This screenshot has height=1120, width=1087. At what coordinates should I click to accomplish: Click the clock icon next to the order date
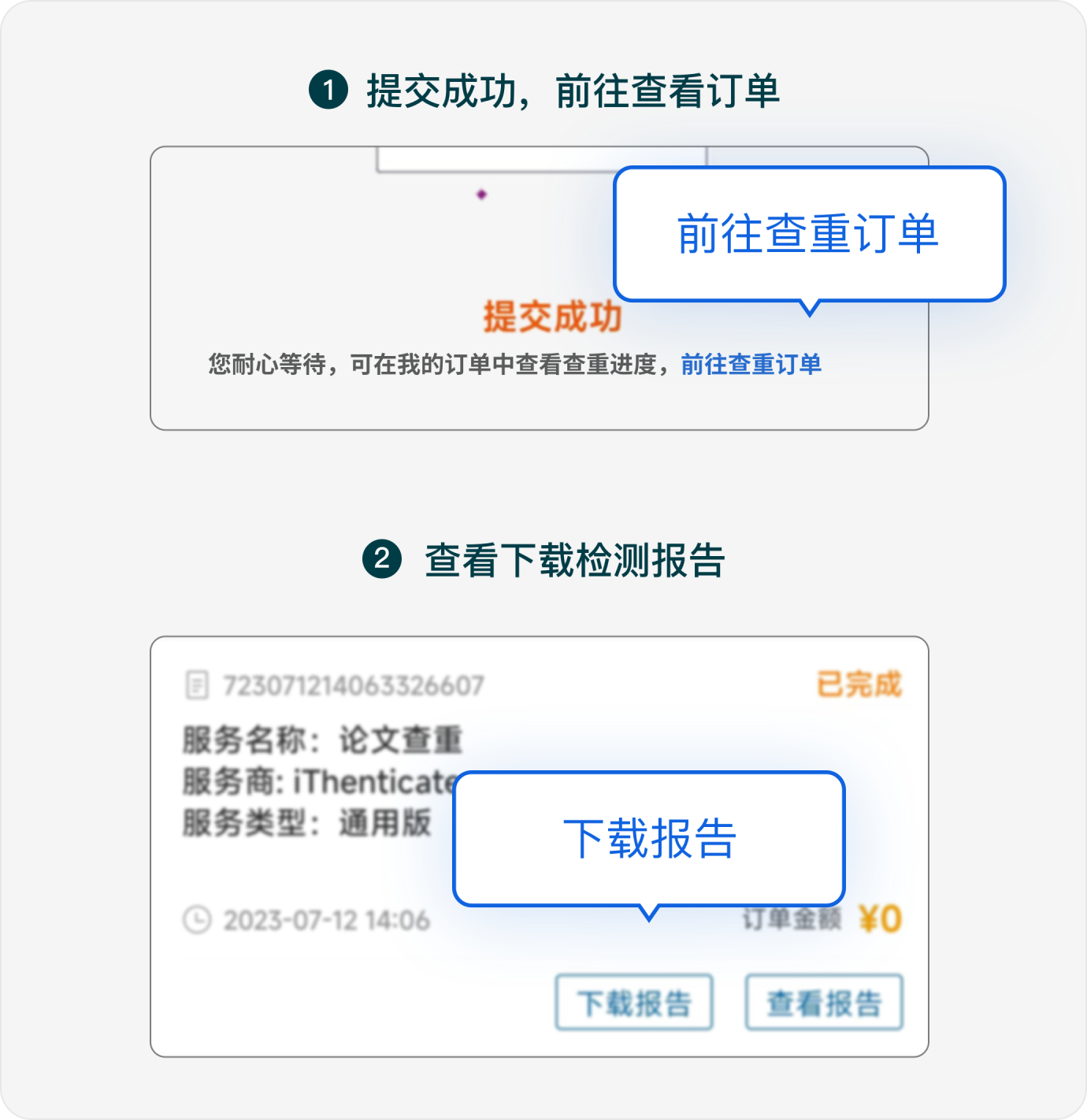[197, 920]
